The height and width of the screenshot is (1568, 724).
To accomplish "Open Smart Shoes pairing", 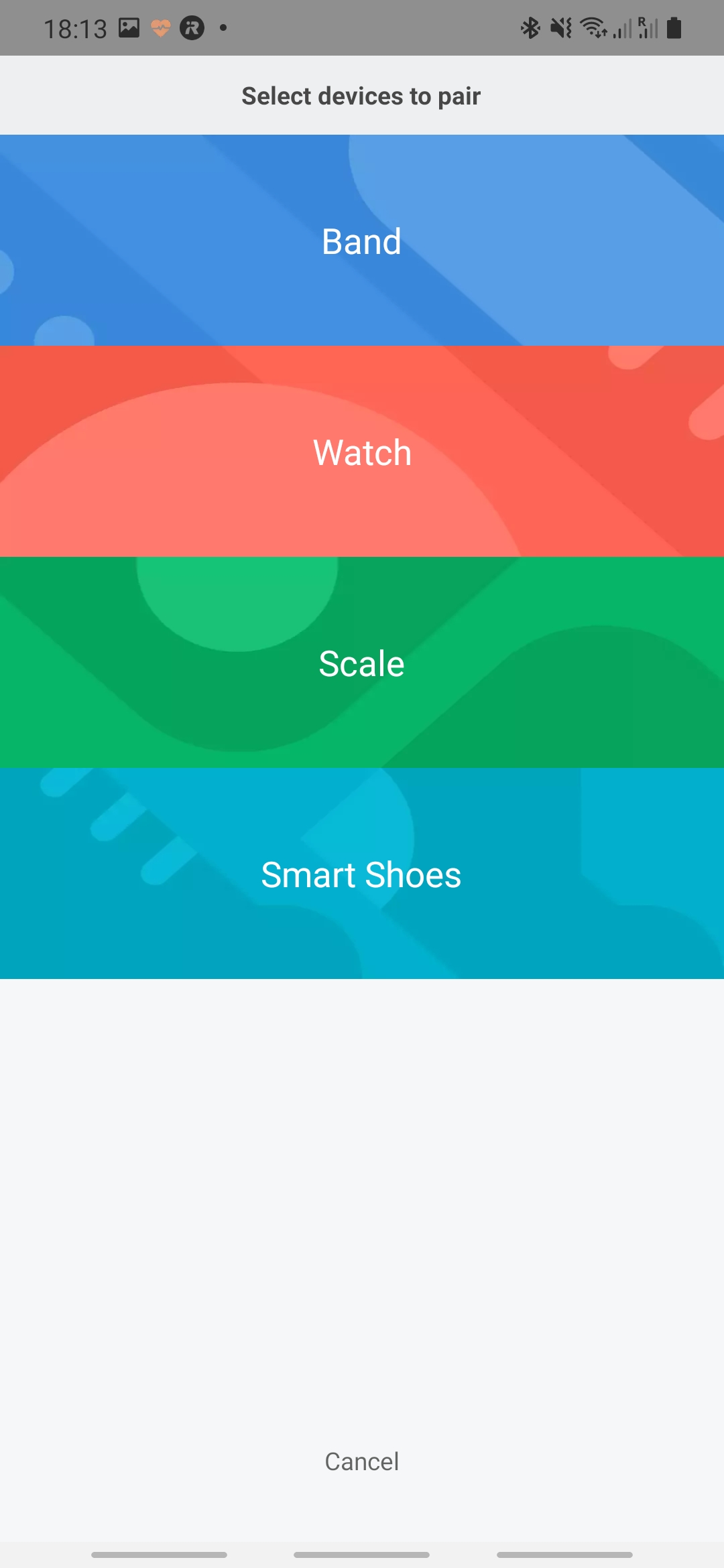I will point(362,873).
